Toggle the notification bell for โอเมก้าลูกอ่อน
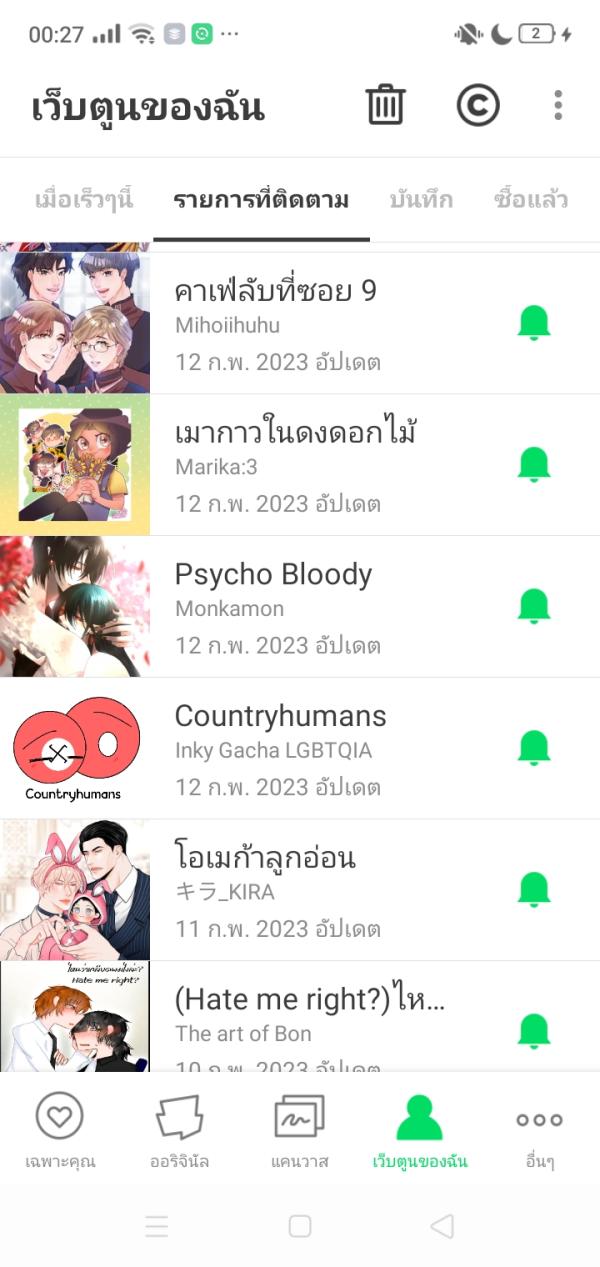This screenshot has height=1267, width=600. point(534,890)
